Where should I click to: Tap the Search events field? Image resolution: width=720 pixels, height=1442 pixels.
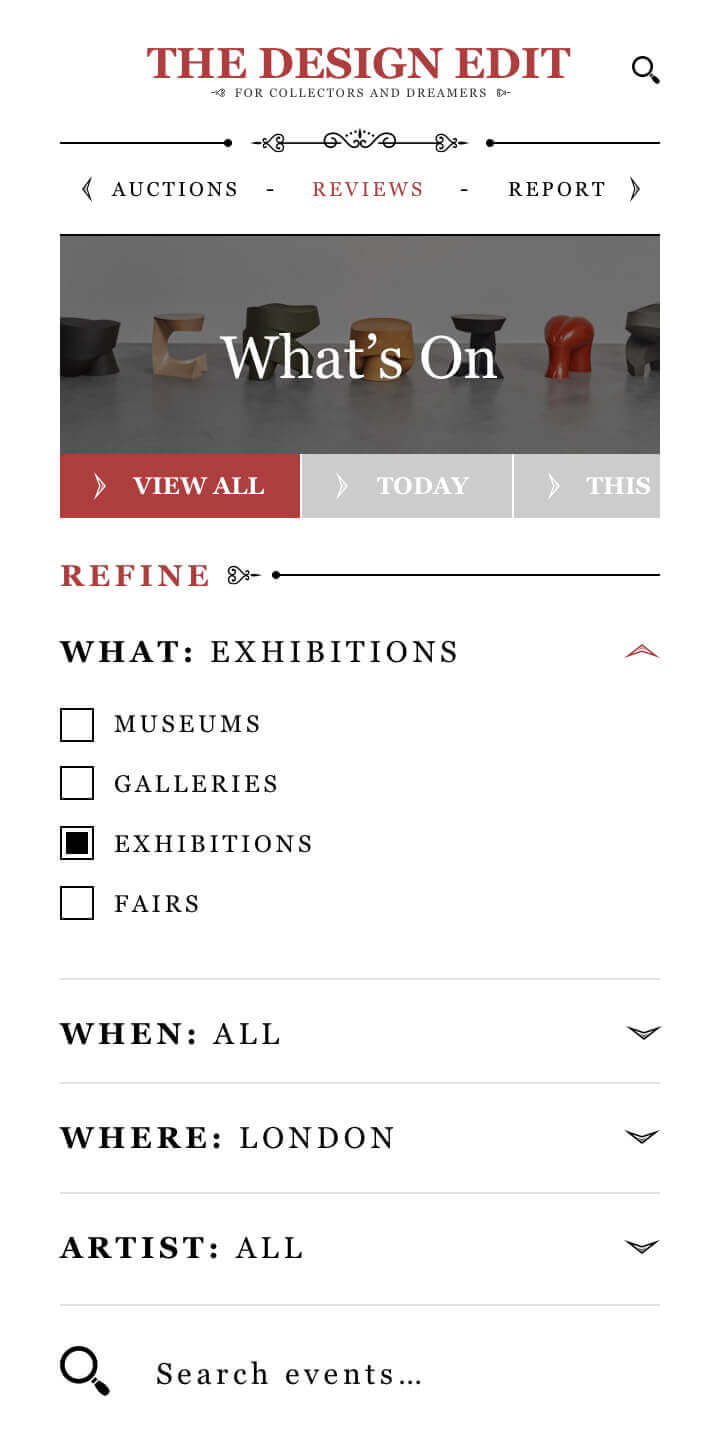[360, 1373]
